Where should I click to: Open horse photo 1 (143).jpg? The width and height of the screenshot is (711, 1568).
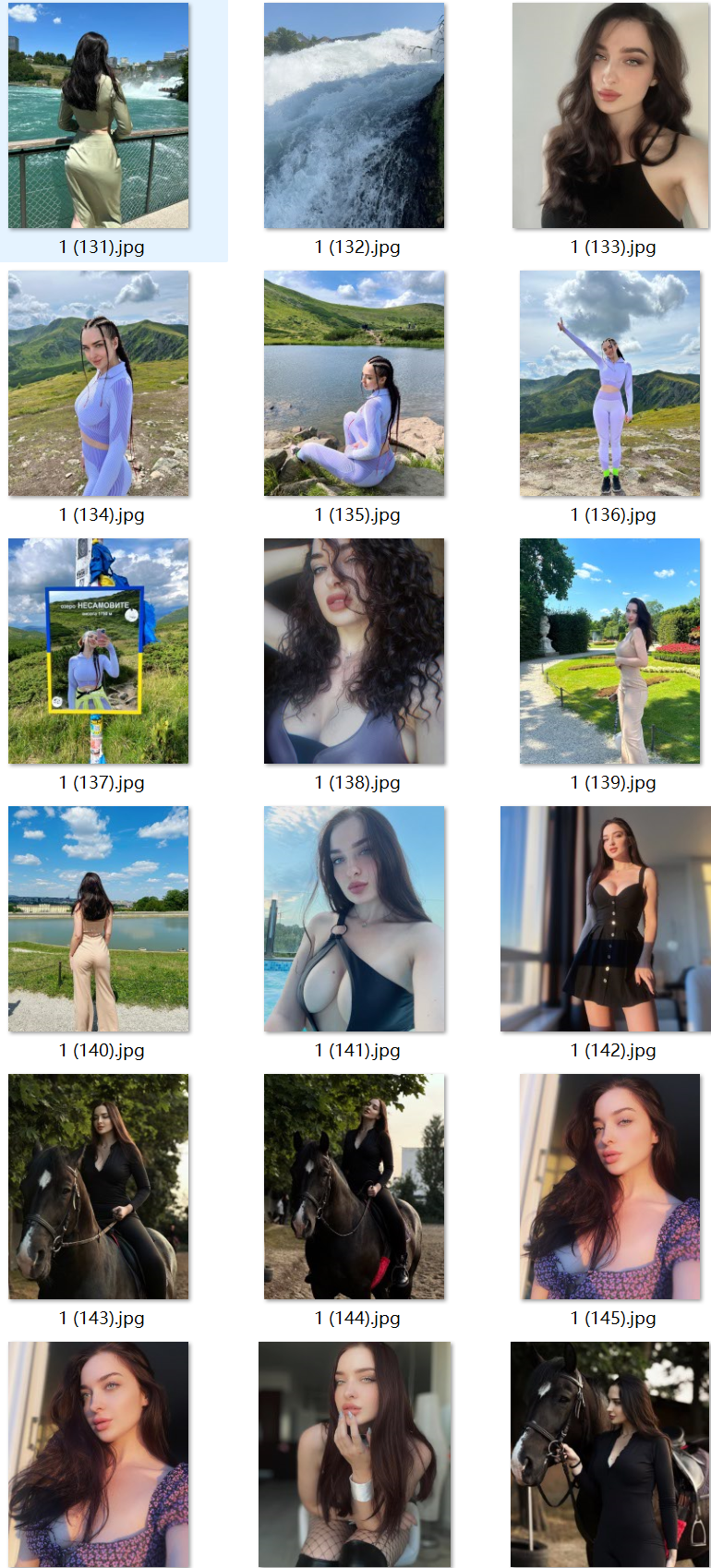[x=99, y=1187]
